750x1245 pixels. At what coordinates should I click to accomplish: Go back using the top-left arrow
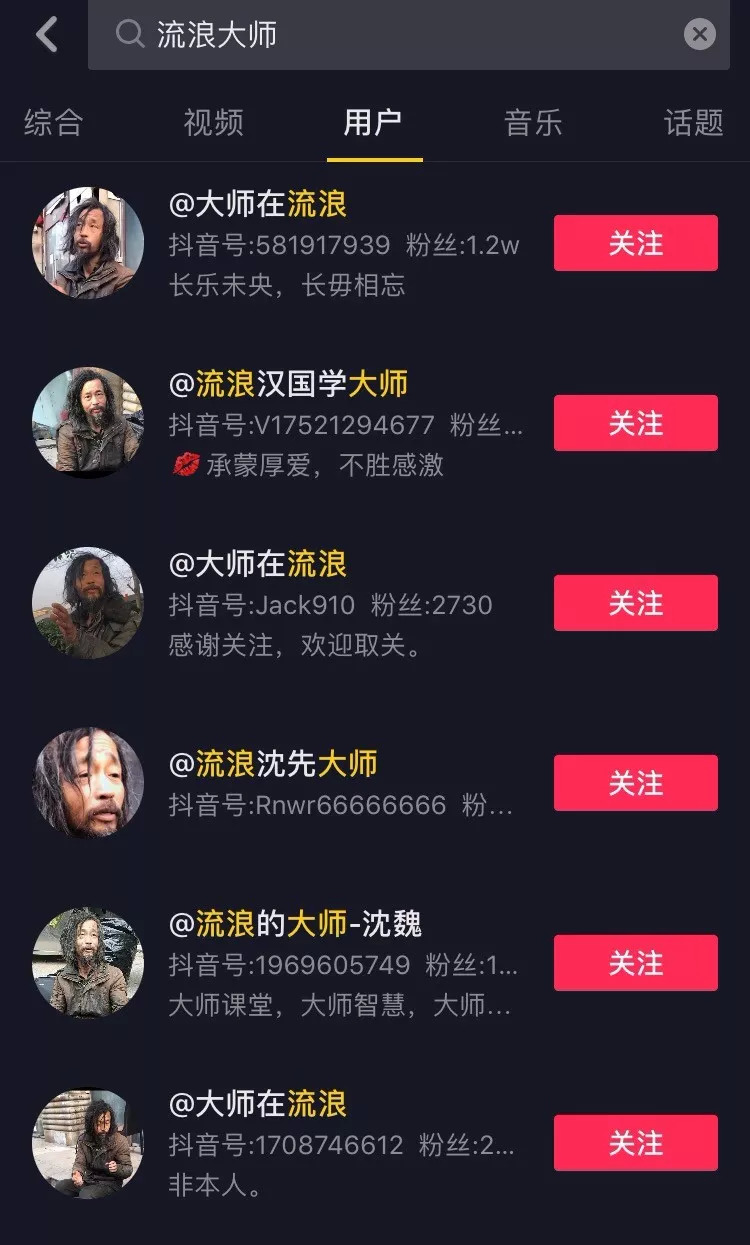point(46,35)
